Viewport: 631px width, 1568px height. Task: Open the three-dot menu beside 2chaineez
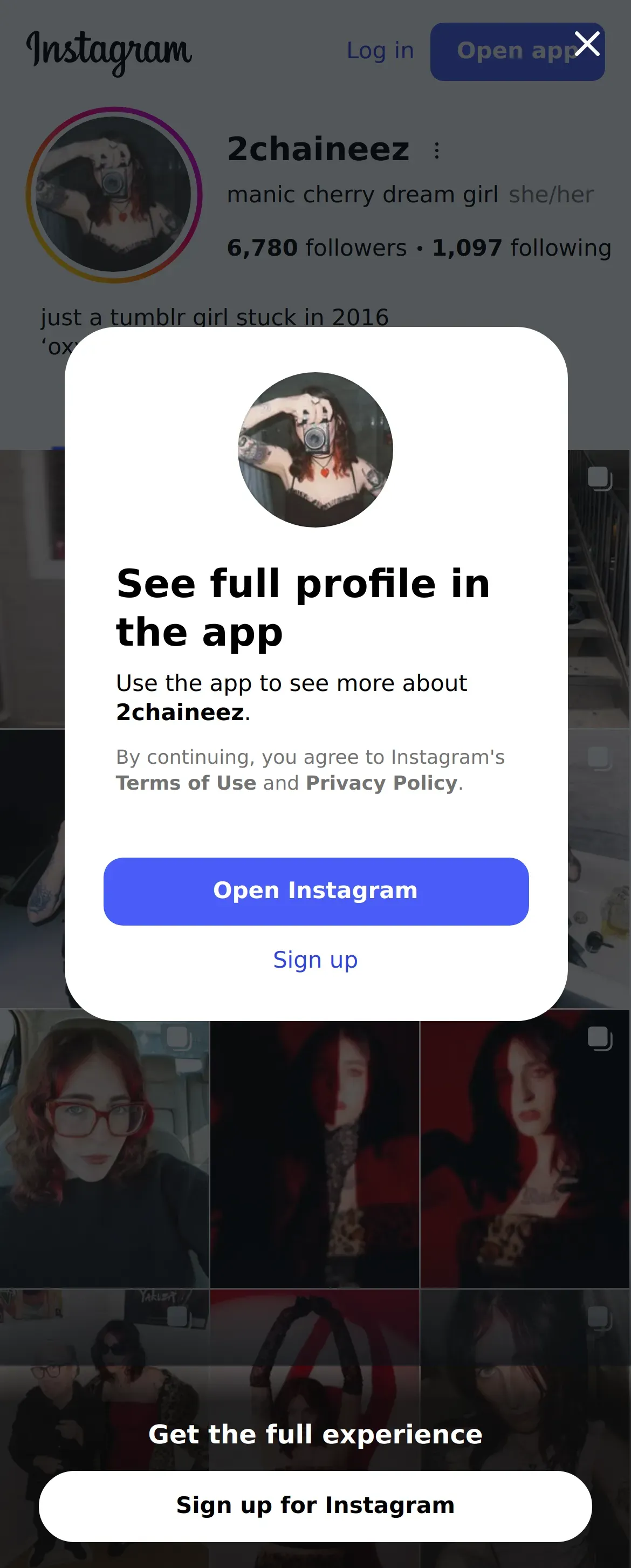(436, 150)
